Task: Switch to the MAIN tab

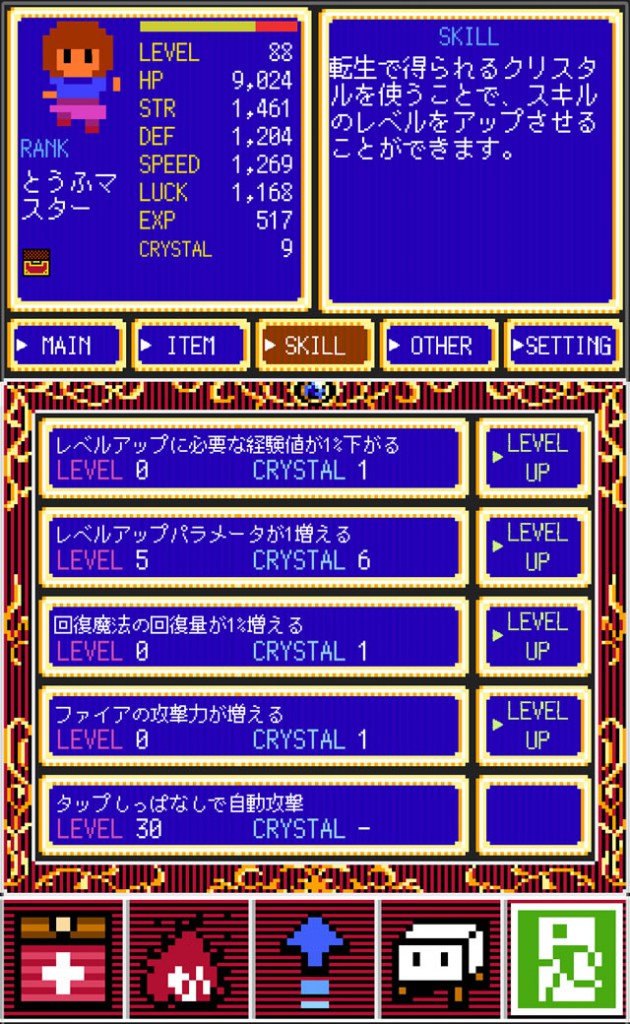Action: [66, 345]
